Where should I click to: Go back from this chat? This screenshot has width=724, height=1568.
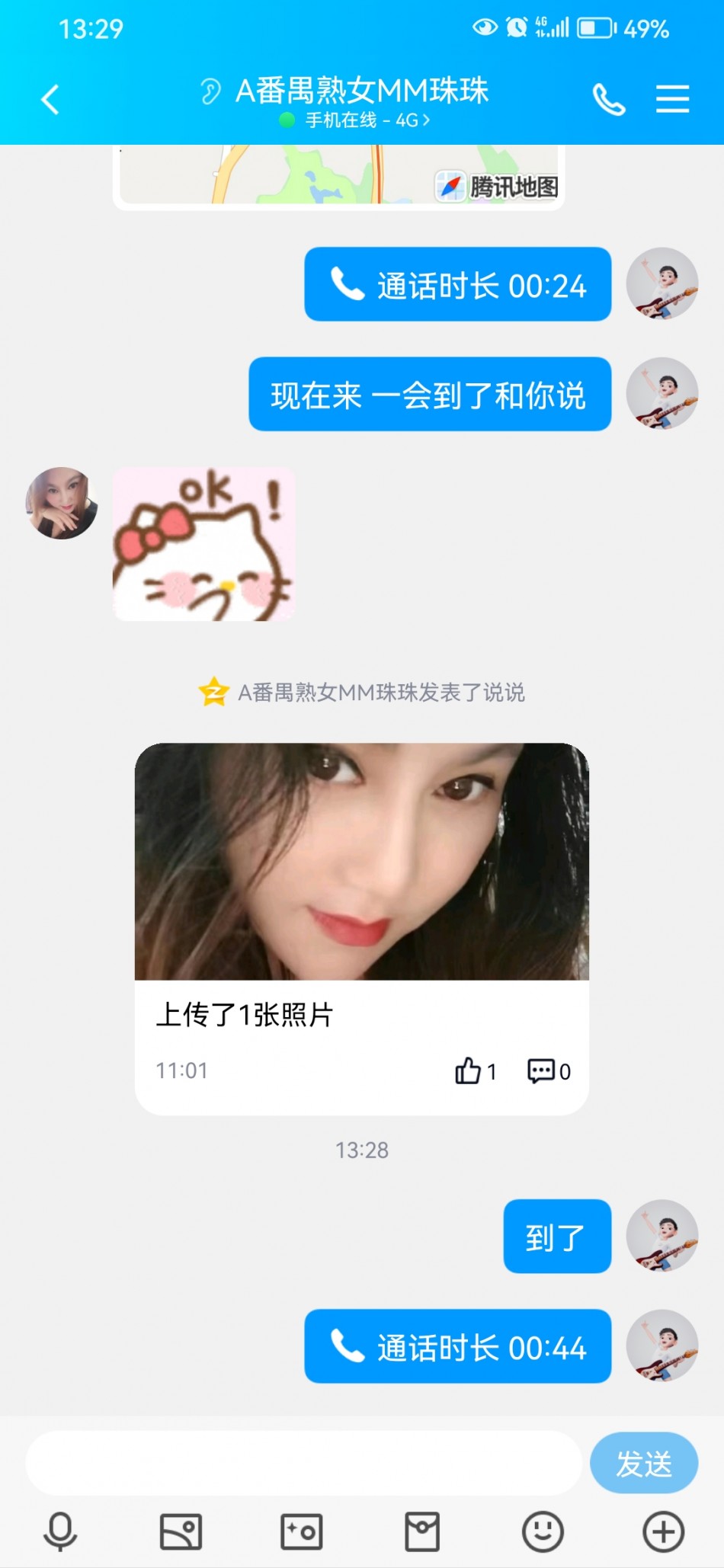[50, 100]
